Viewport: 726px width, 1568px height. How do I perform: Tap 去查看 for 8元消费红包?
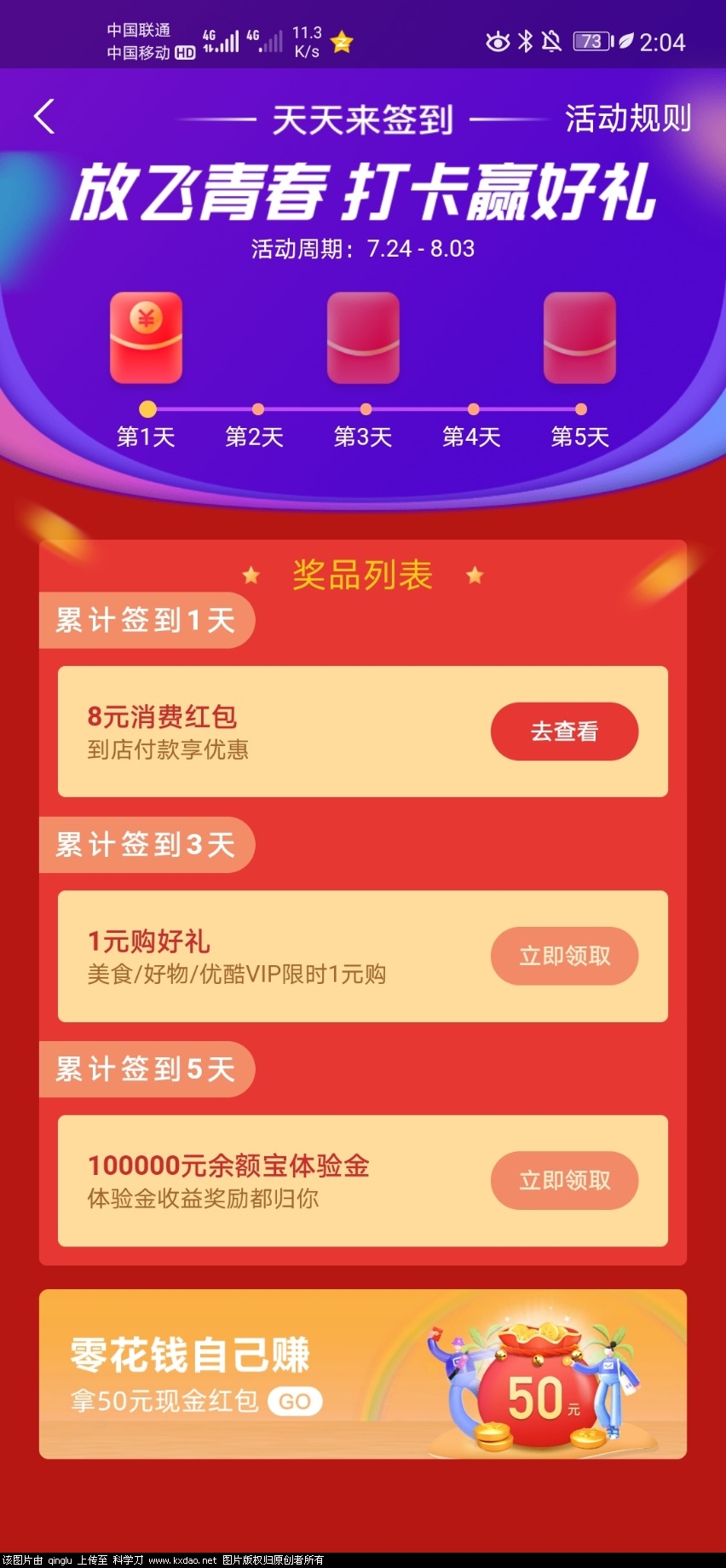point(564,732)
